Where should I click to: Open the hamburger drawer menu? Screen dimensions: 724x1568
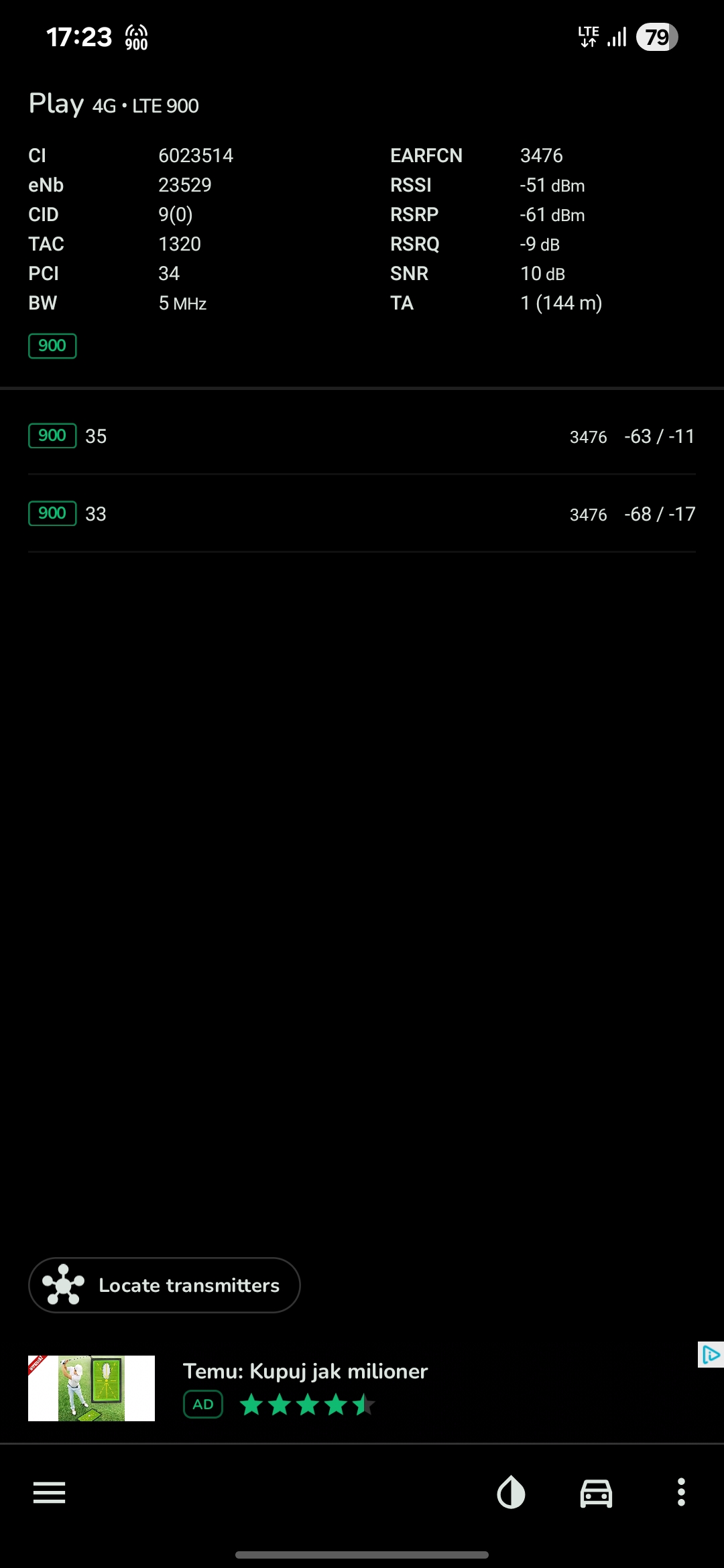pyautogui.click(x=49, y=1493)
